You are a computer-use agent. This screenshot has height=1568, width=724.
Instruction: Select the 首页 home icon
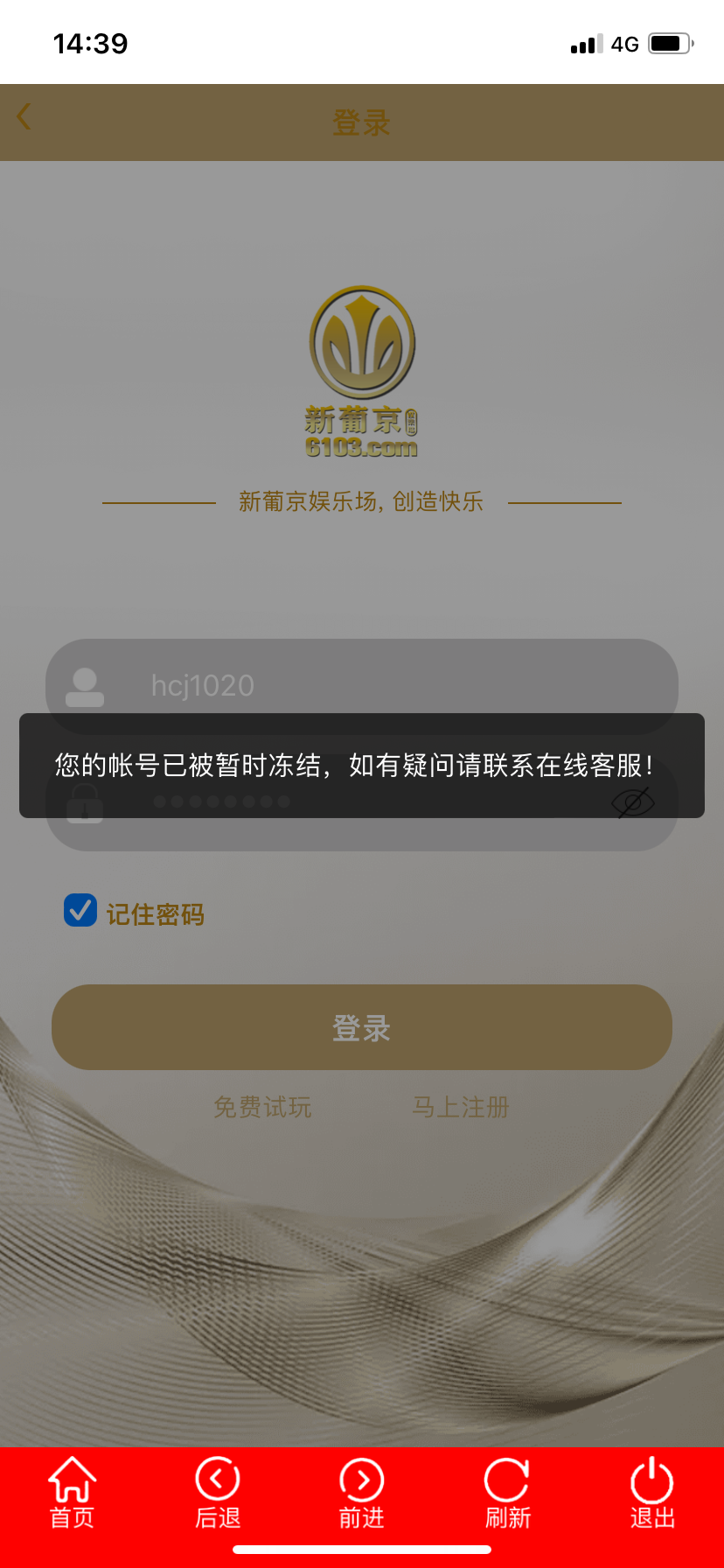[x=71, y=1477]
